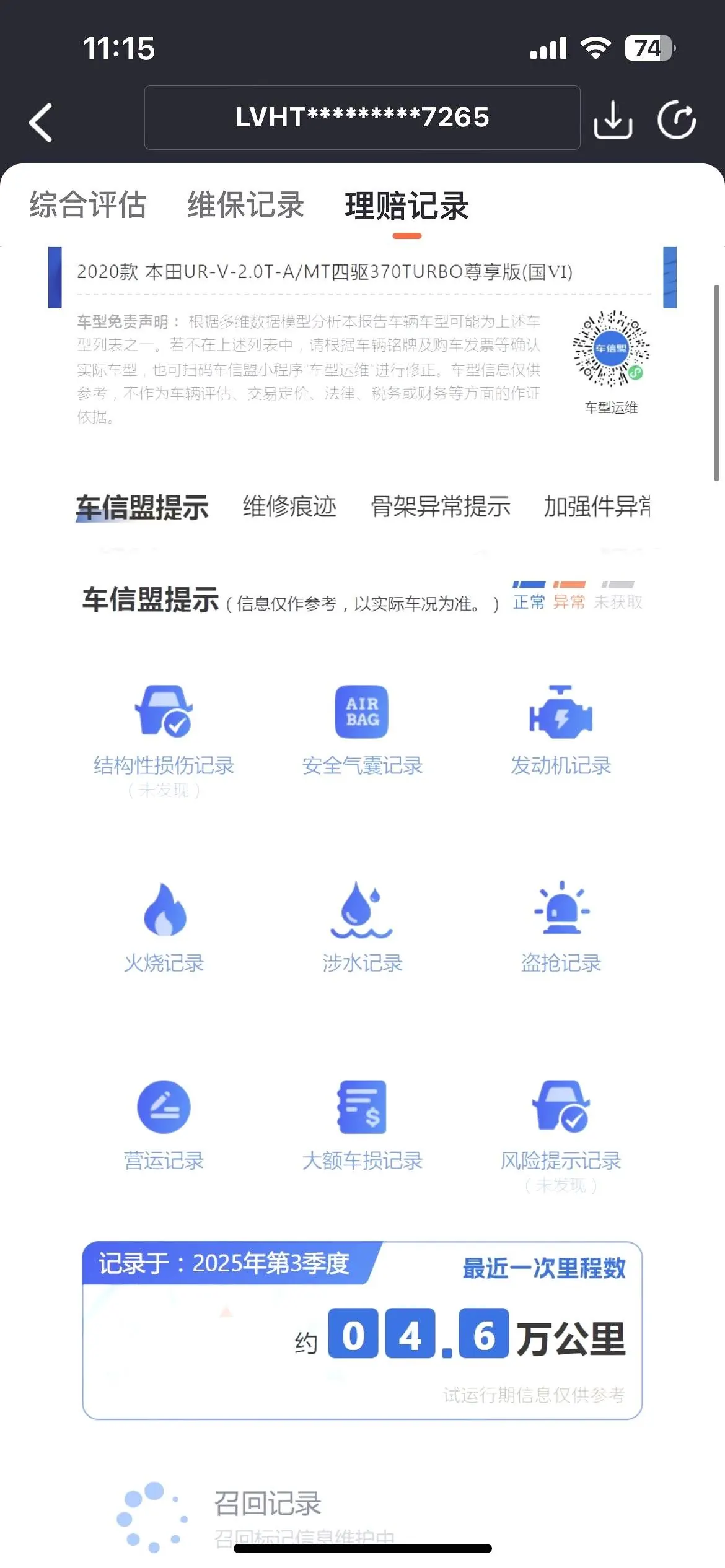Open 发动机记录 item
The image size is (725, 1568).
561,731
